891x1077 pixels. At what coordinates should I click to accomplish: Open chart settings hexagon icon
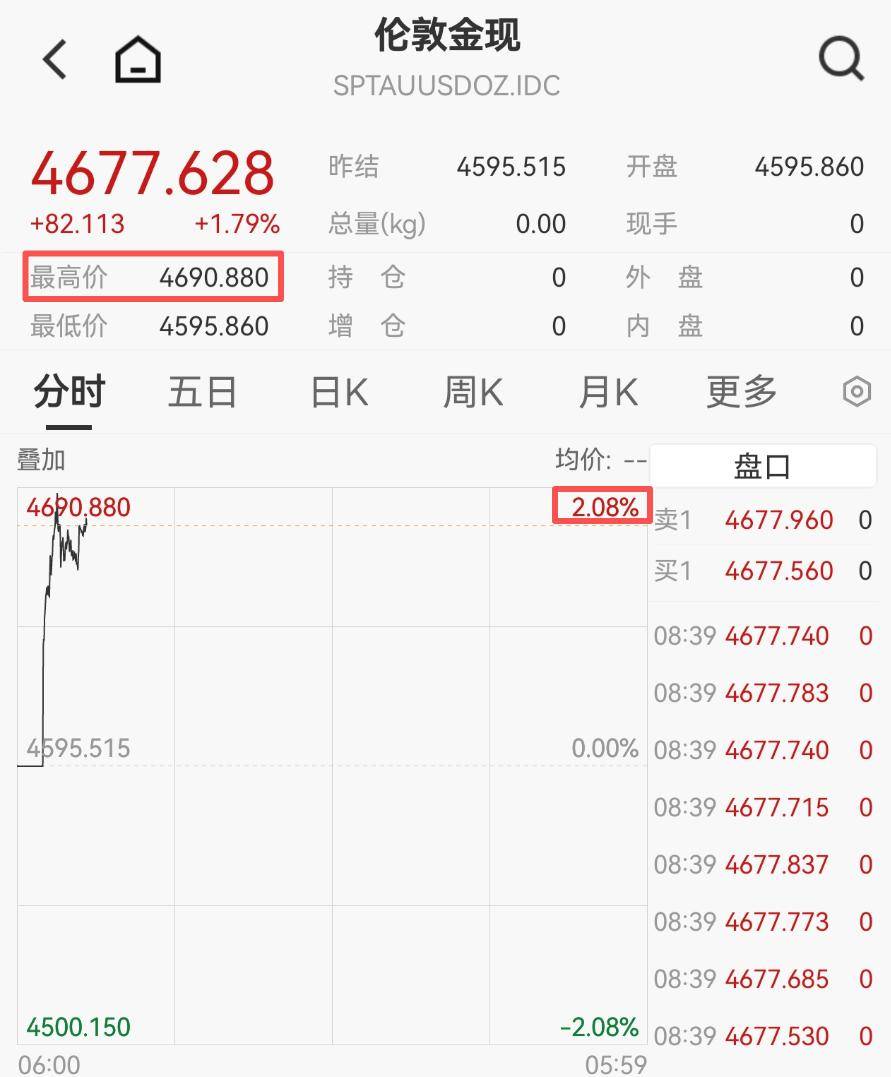857,392
